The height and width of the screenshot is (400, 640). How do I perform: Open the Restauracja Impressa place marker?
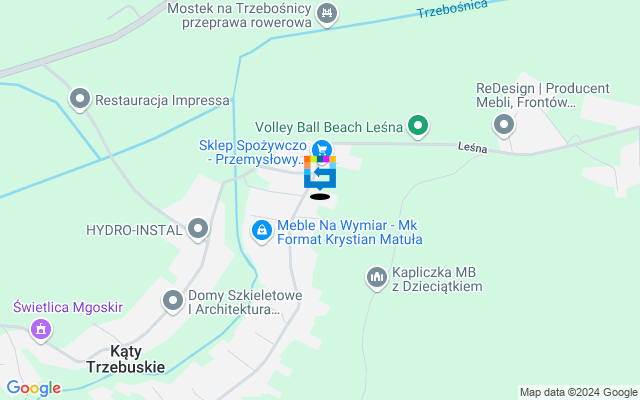click(x=80, y=99)
